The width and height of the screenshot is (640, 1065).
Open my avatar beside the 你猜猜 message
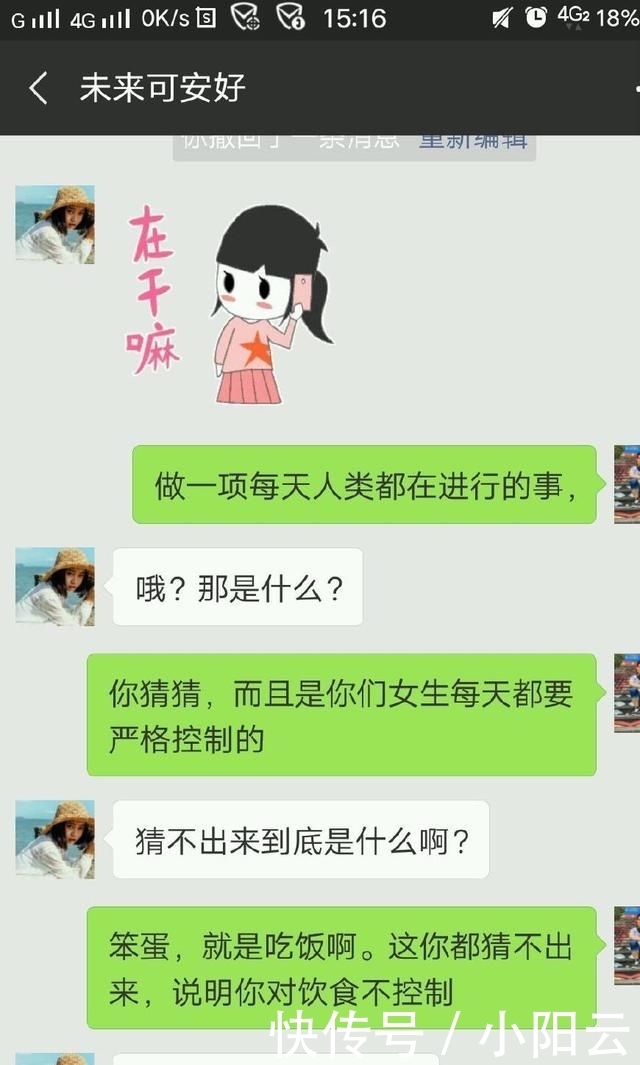point(627,693)
